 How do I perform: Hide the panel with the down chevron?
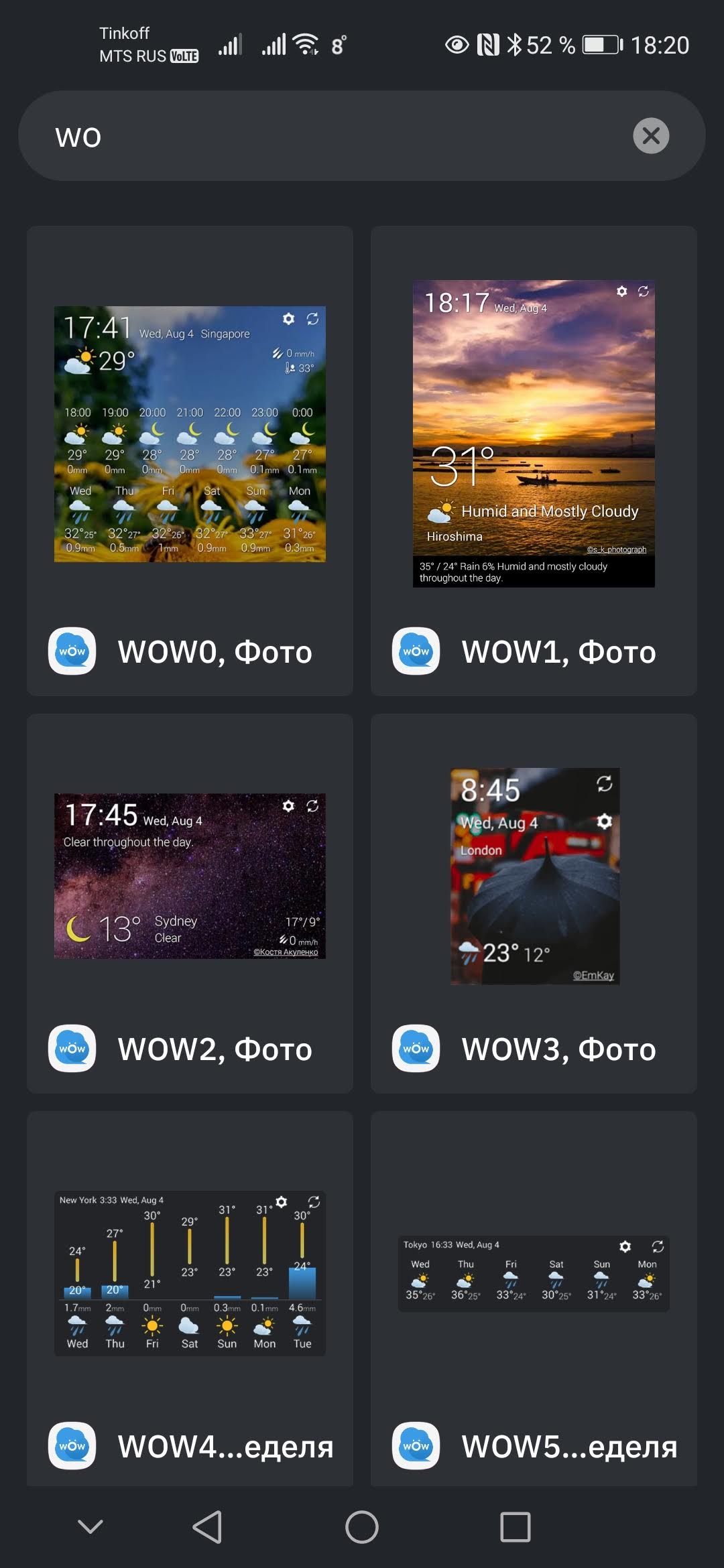tap(90, 1527)
